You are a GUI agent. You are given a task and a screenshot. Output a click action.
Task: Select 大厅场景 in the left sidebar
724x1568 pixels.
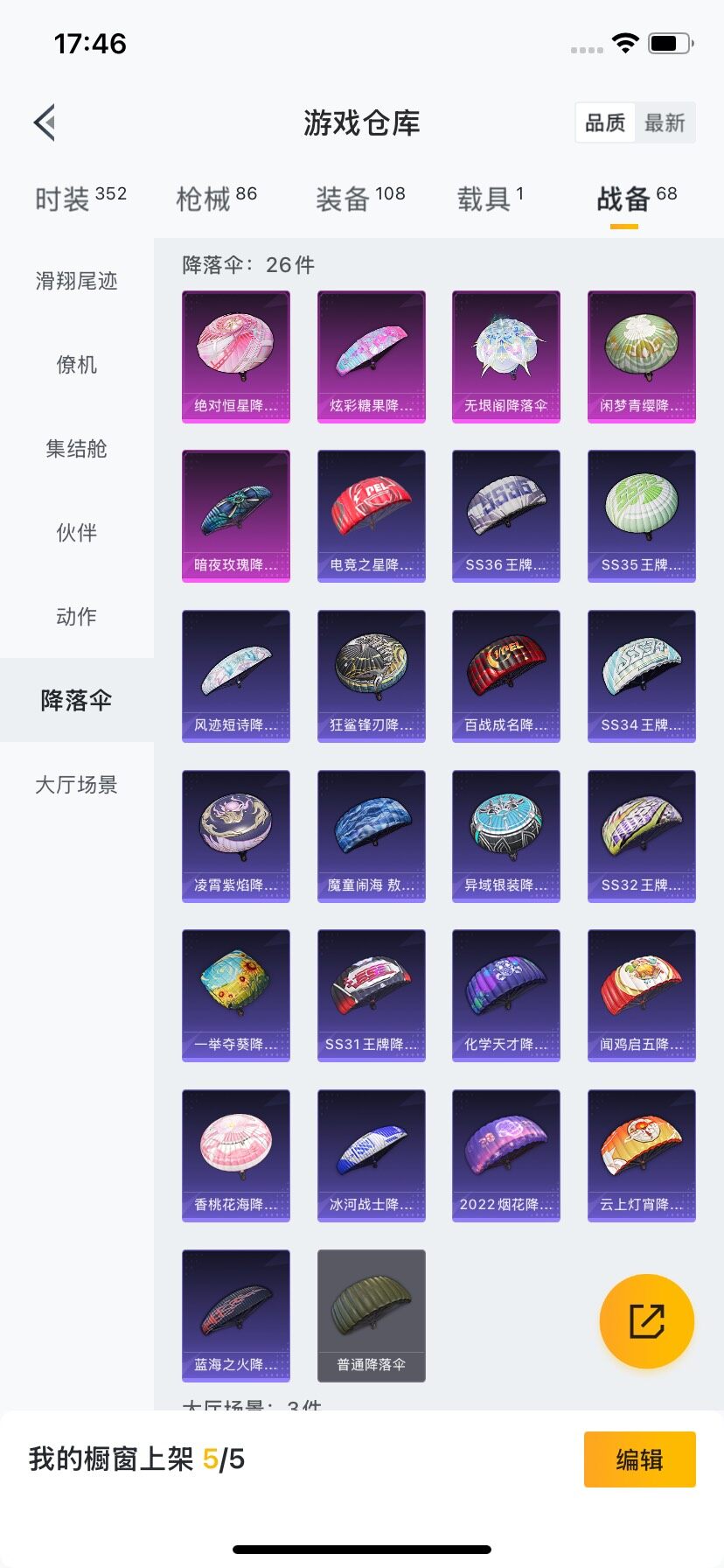tap(76, 785)
